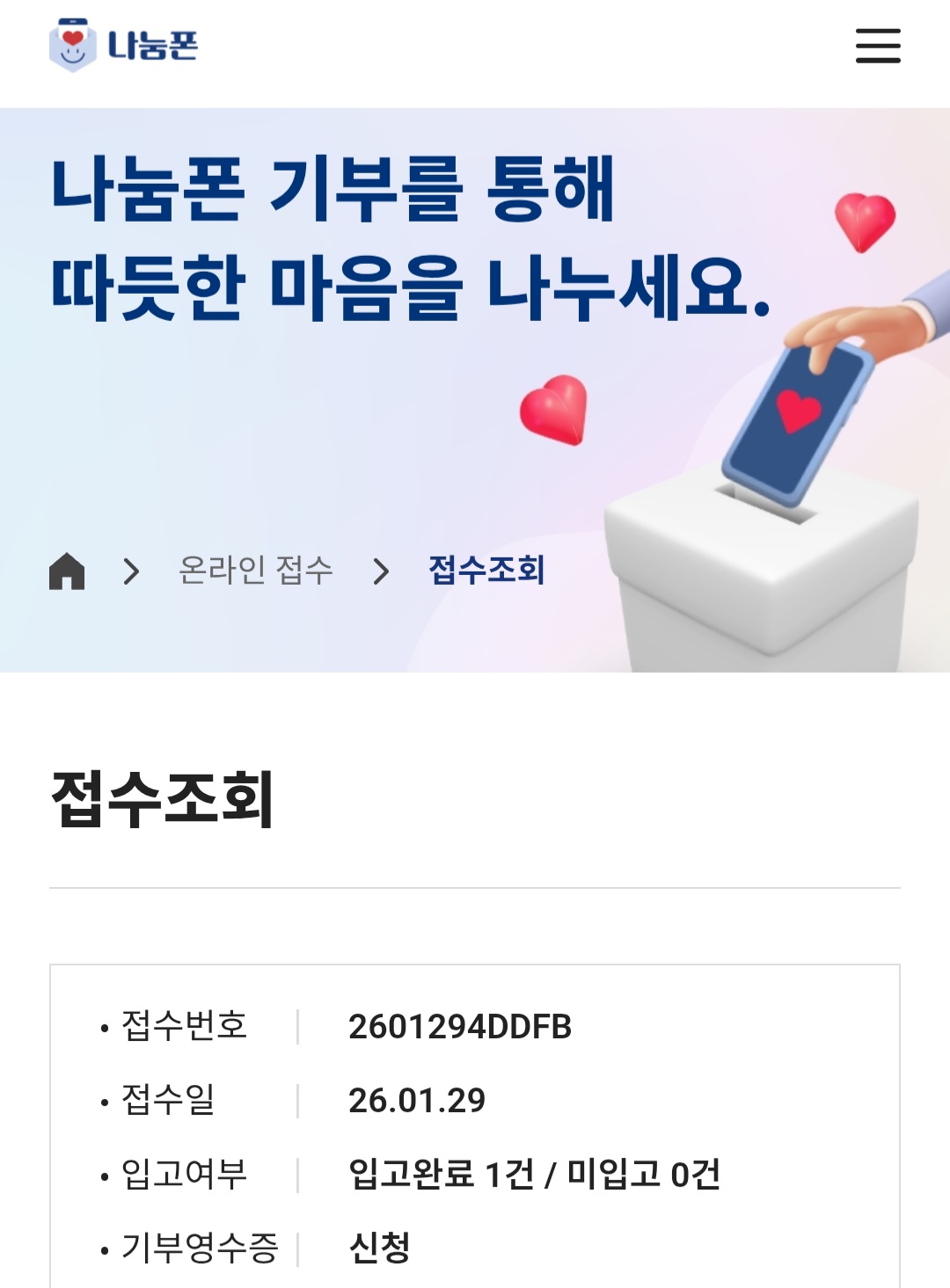The height and width of the screenshot is (1288, 950).
Task: Select the 접수조회 breadcrumb link
Action: click(x=486, y=571)
